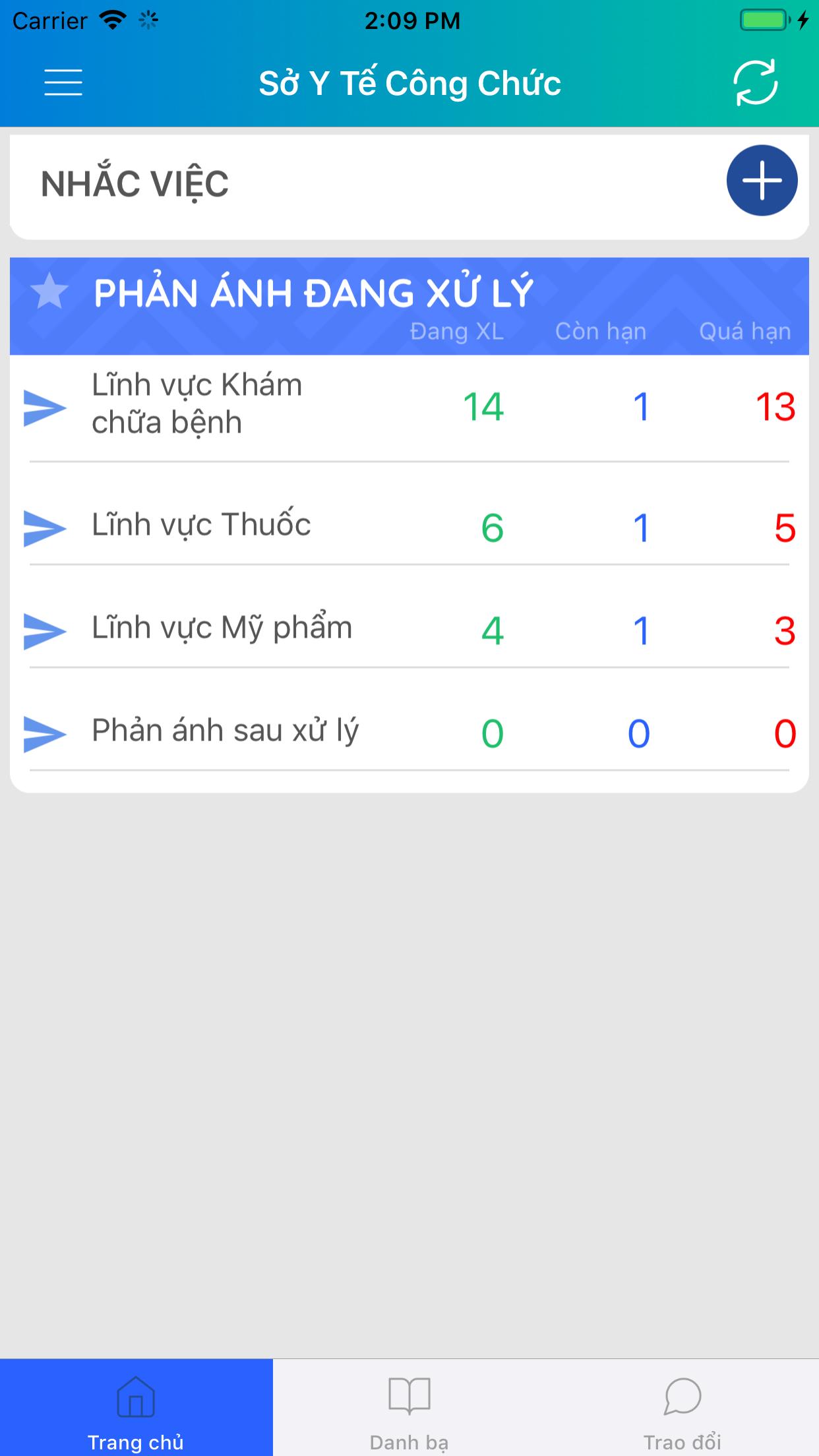The width and height of the screenshot is (819, 1456).
Task: Switch to the Trao đổi tab
Action: click(x=682, y=1418)
